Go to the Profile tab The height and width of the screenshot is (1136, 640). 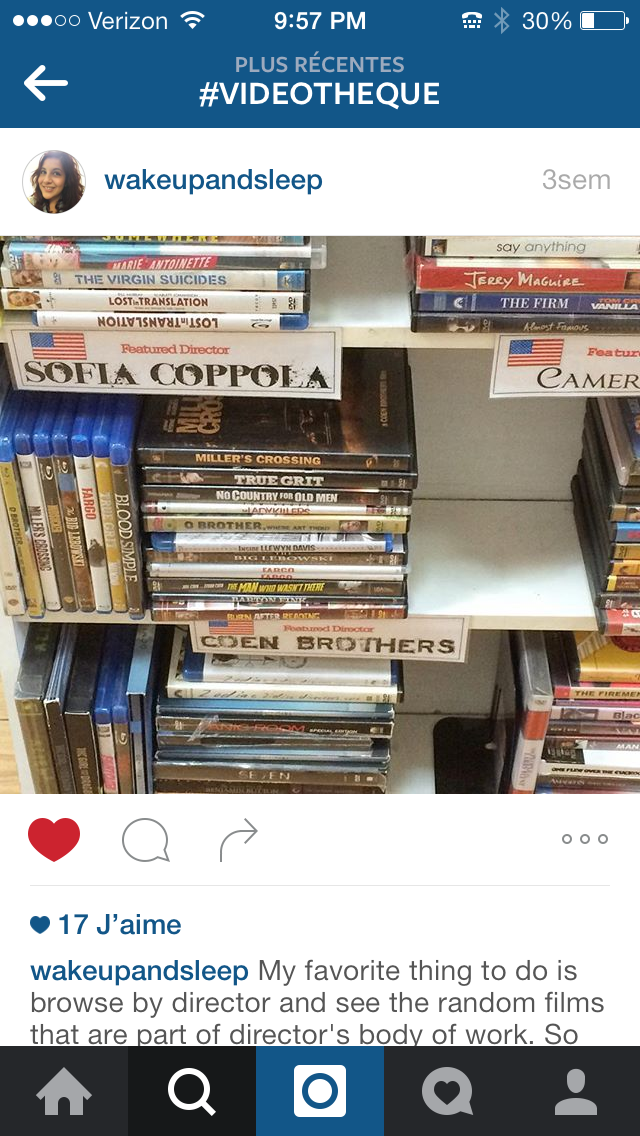click(x=575, y=1091)
